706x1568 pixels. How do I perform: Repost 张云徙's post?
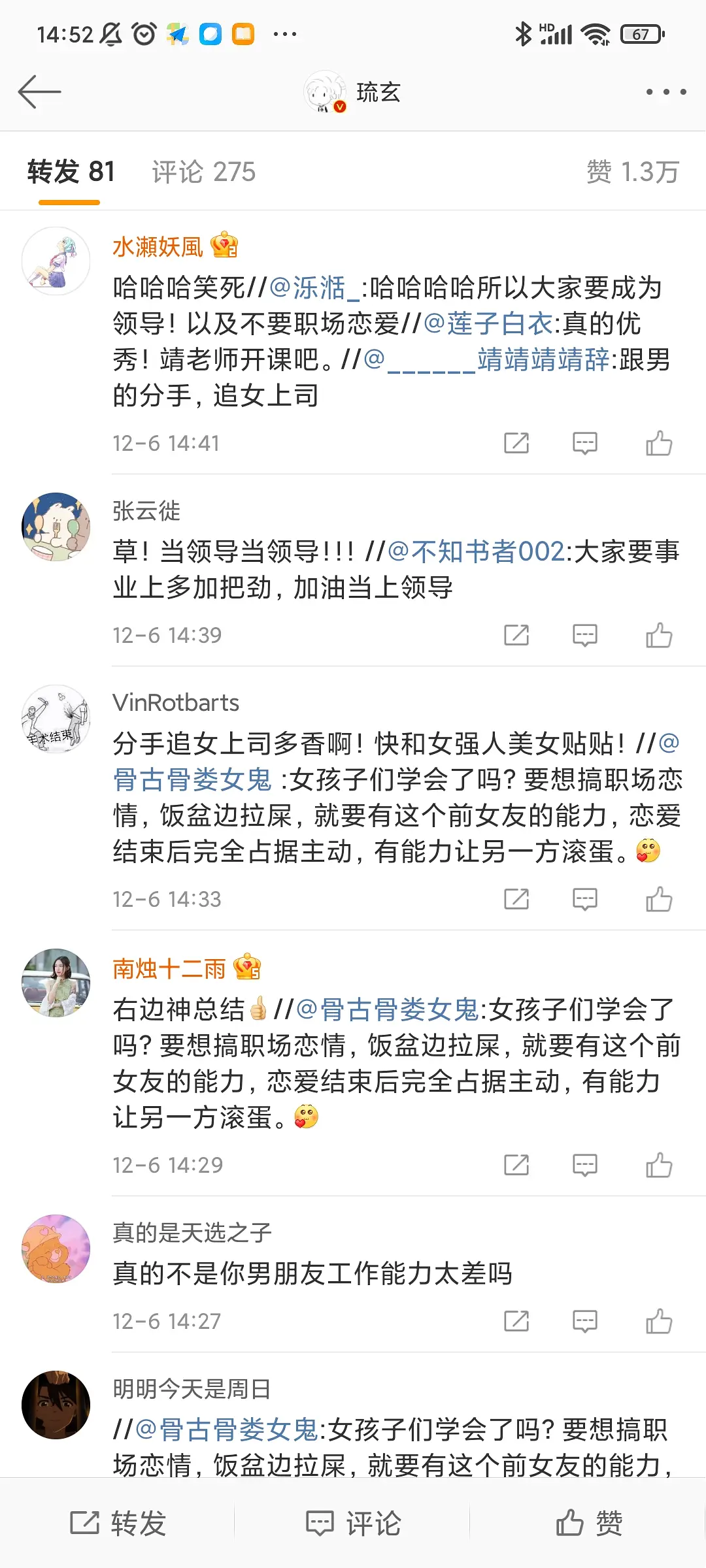click(x=516, y=635)
